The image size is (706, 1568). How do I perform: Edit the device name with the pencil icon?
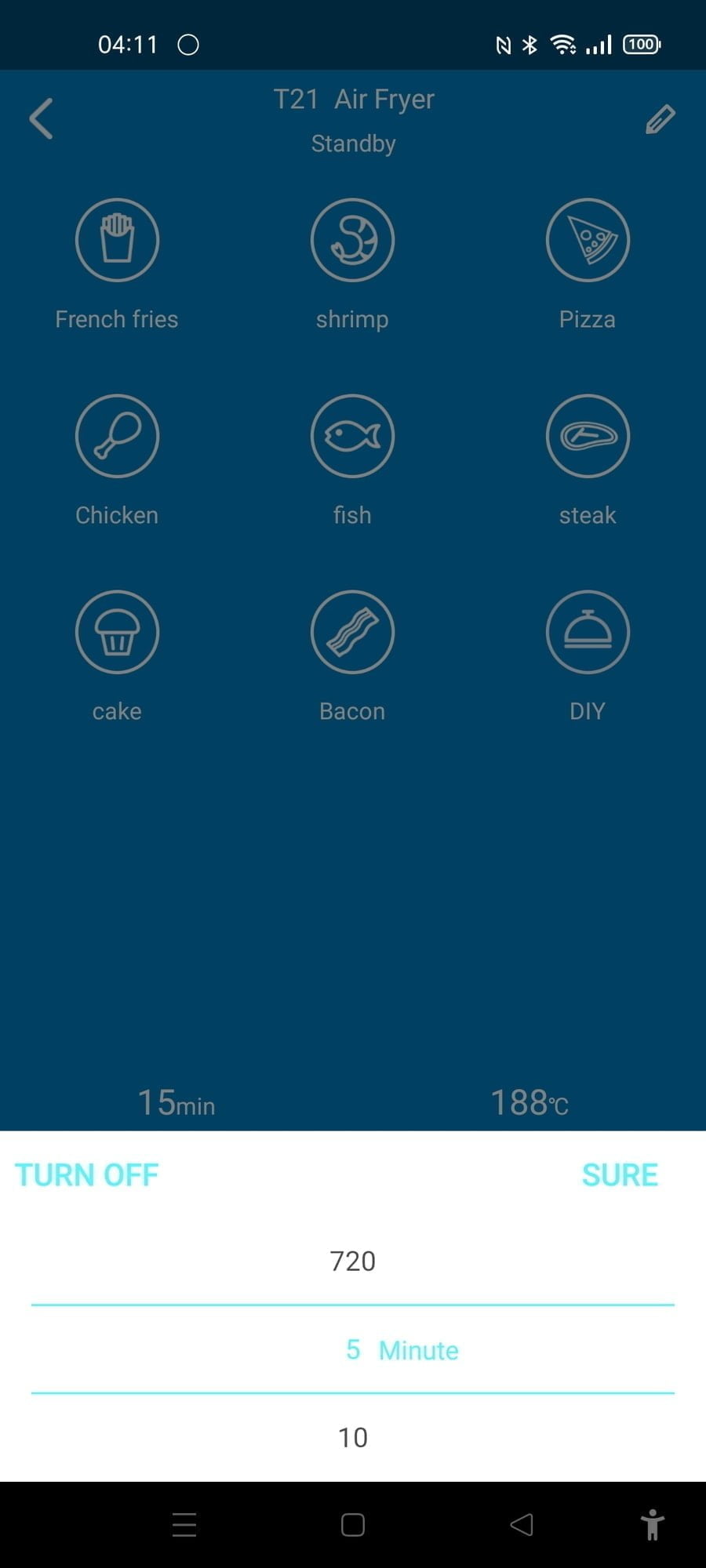(660, 119)
